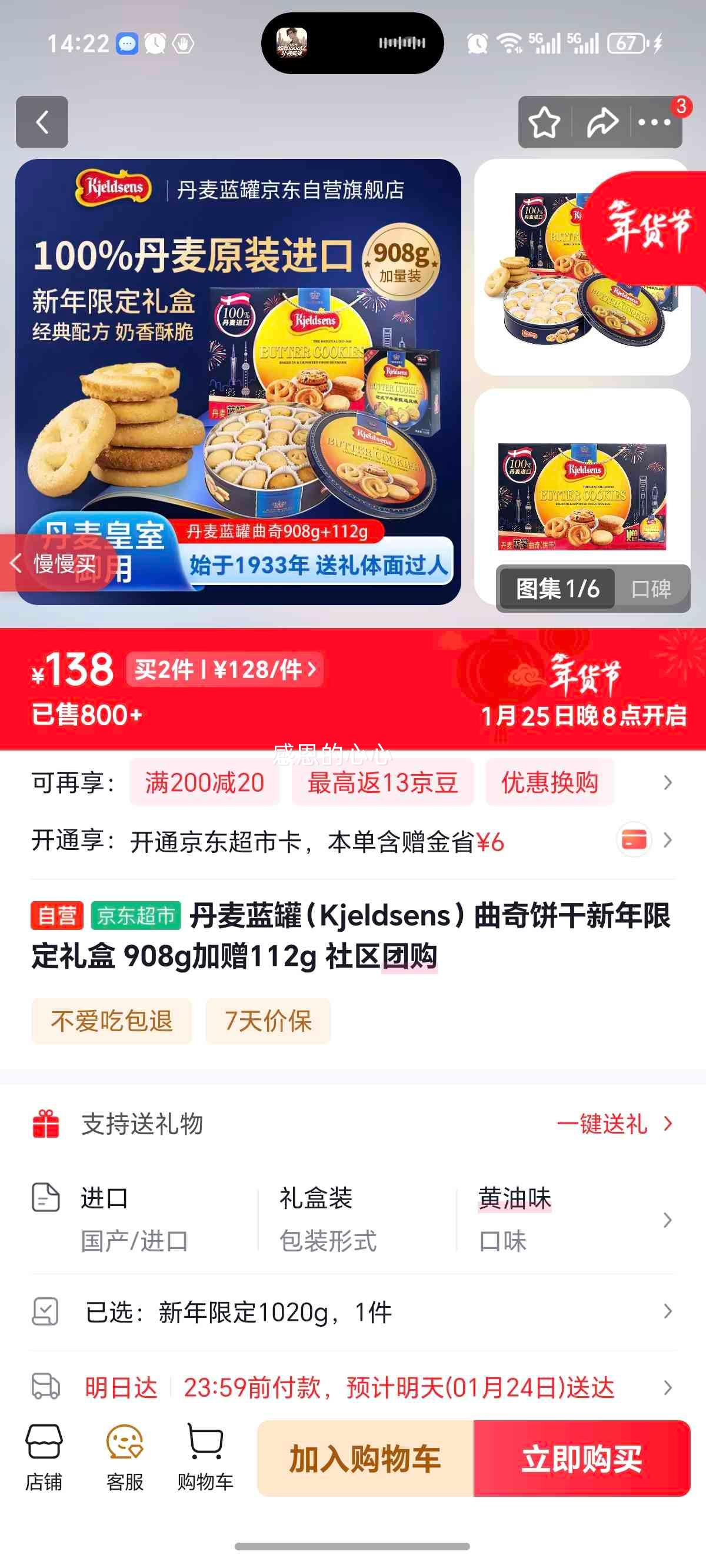706x1568 pixels.
Task: Favorite this product with the star icon
Action: coord(544,122)
